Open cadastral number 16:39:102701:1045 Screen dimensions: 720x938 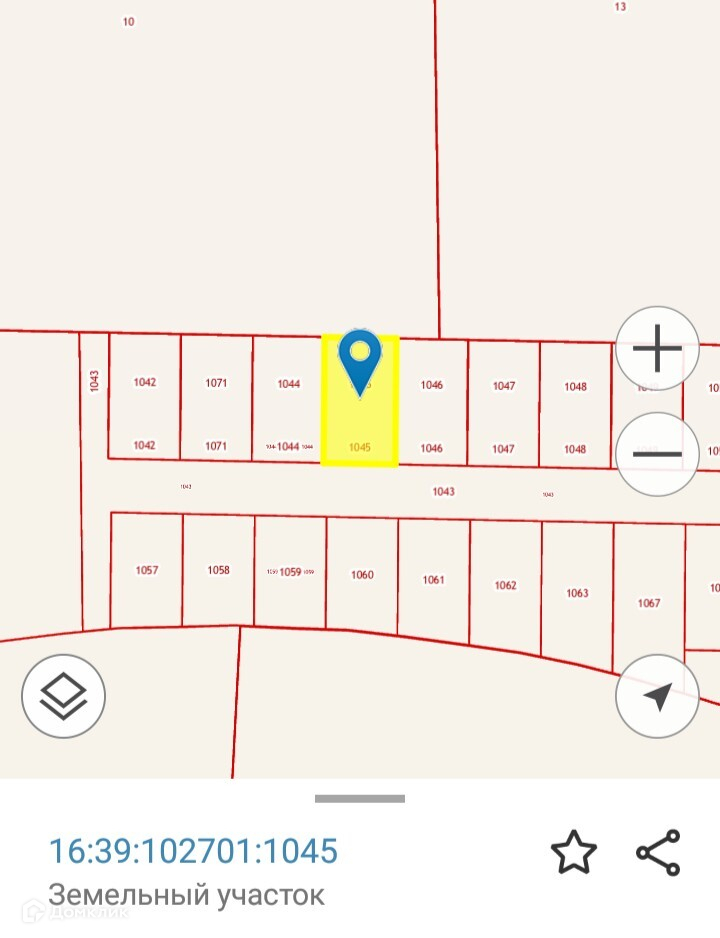[194, 852]
